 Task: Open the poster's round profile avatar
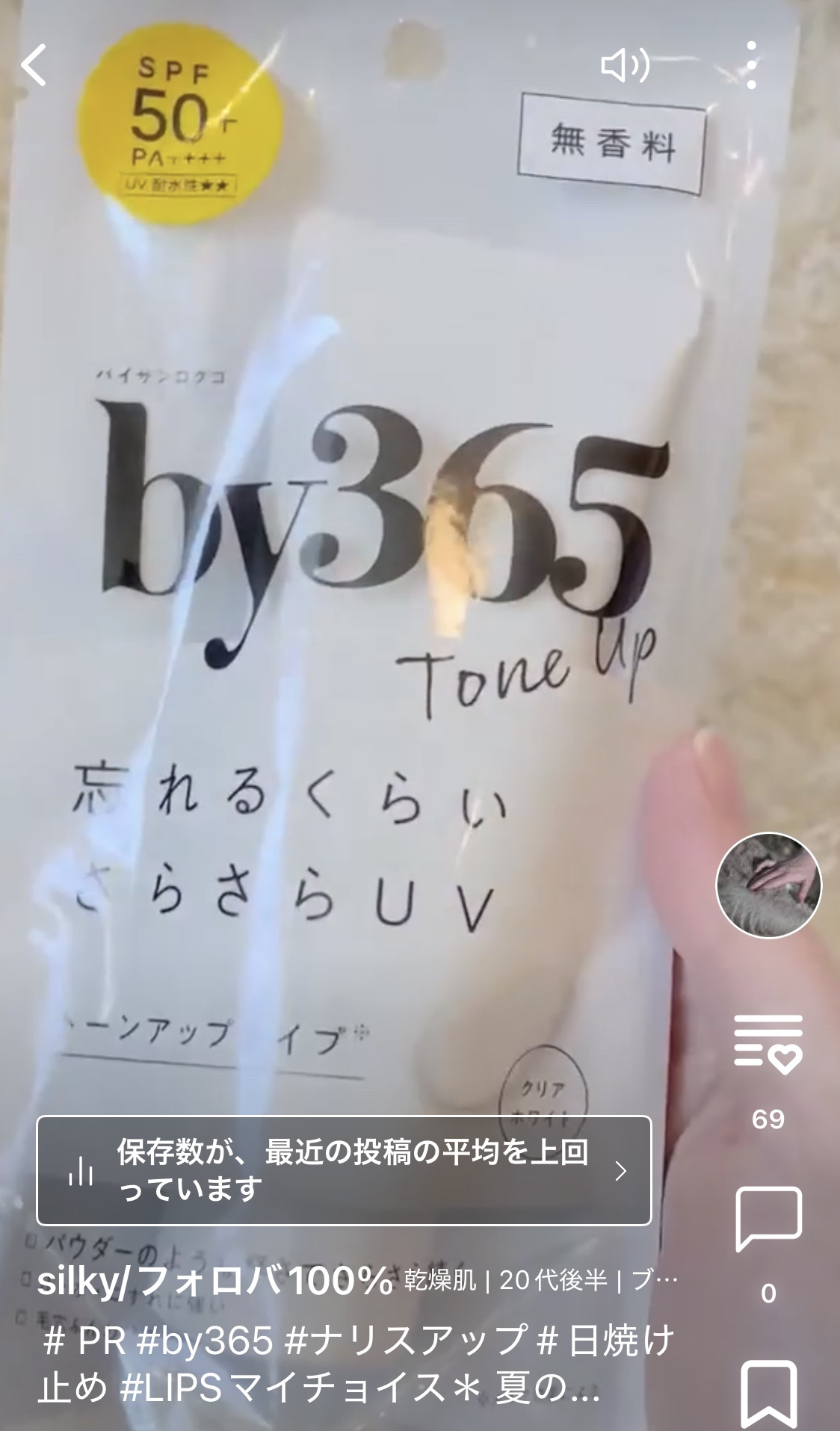click(x=768, y=886)
